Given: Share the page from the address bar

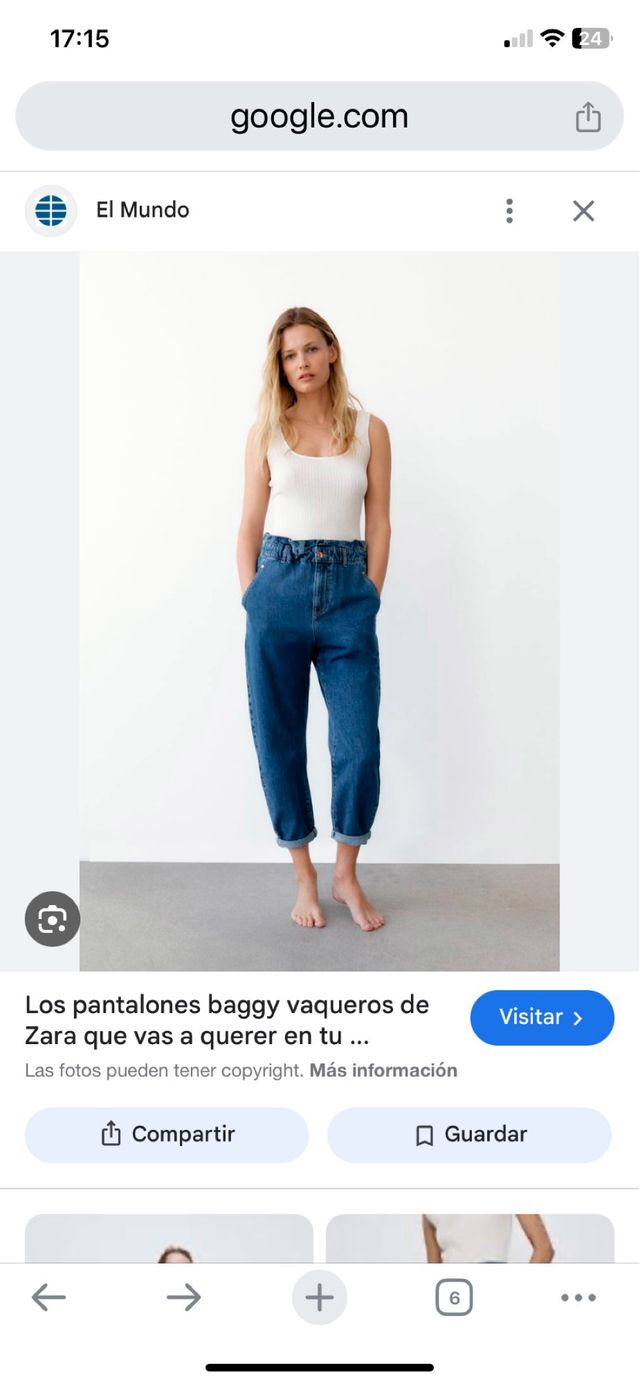Looking at the screenshot, I should coord(588,117).
